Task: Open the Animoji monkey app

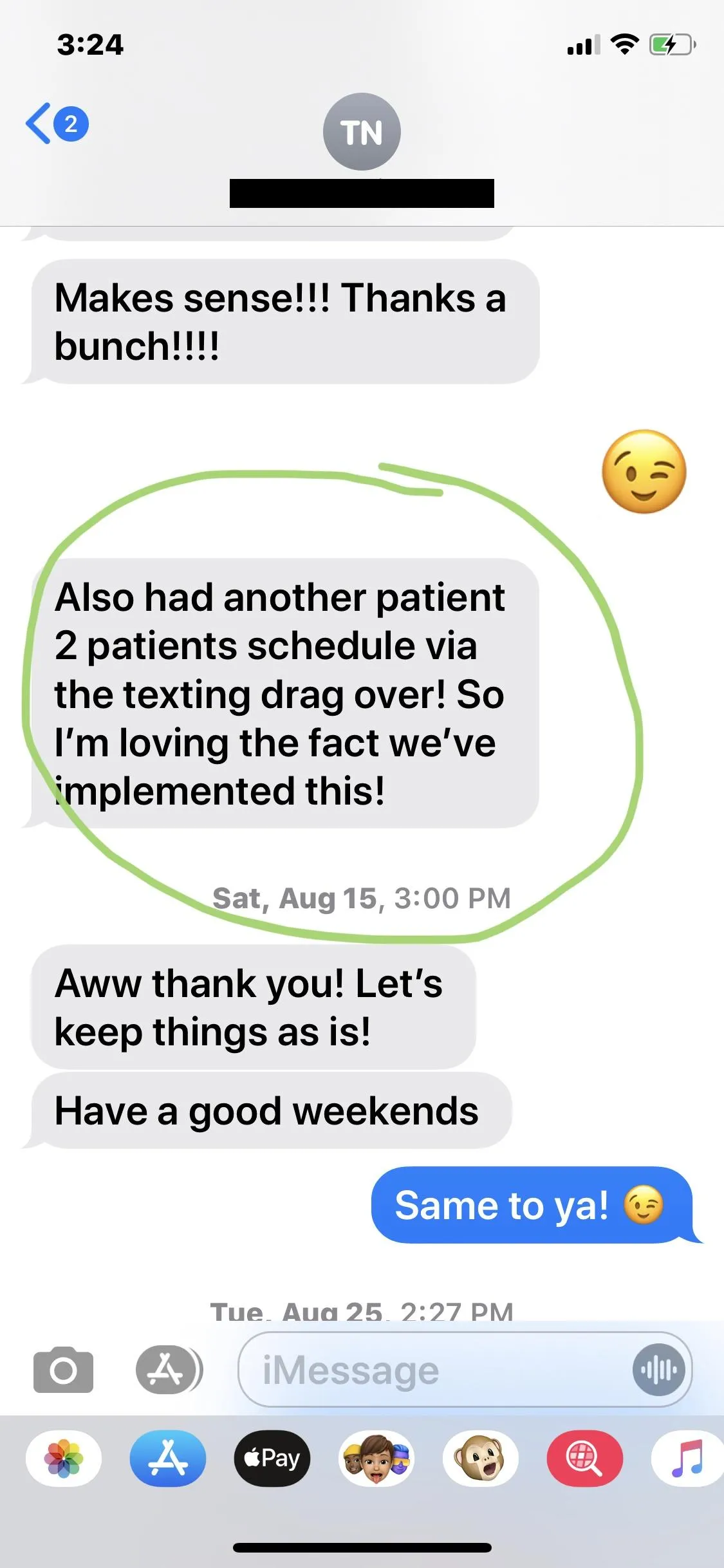Action: tap(481, 1459)
